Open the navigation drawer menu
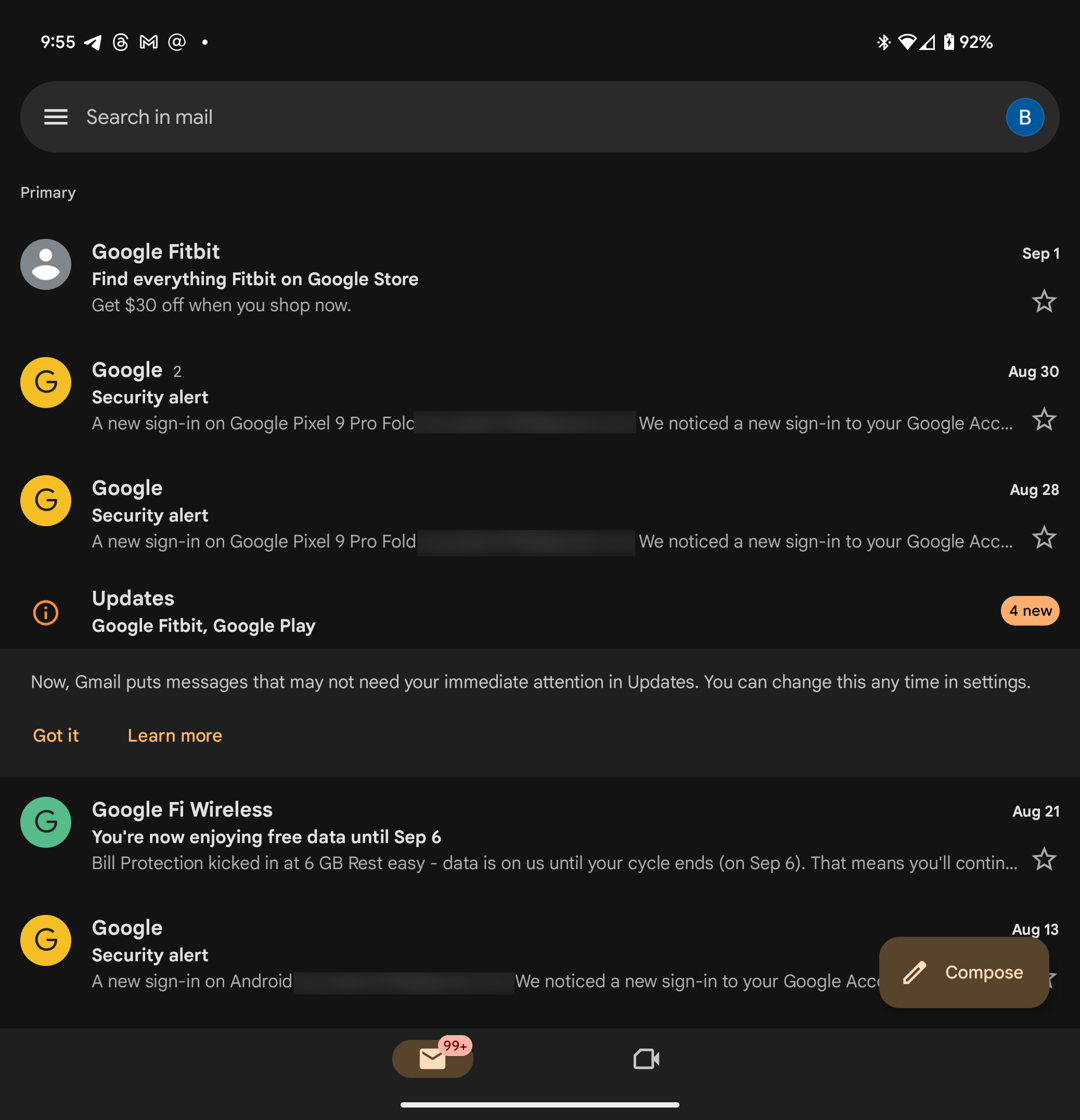 click(55, 117)
